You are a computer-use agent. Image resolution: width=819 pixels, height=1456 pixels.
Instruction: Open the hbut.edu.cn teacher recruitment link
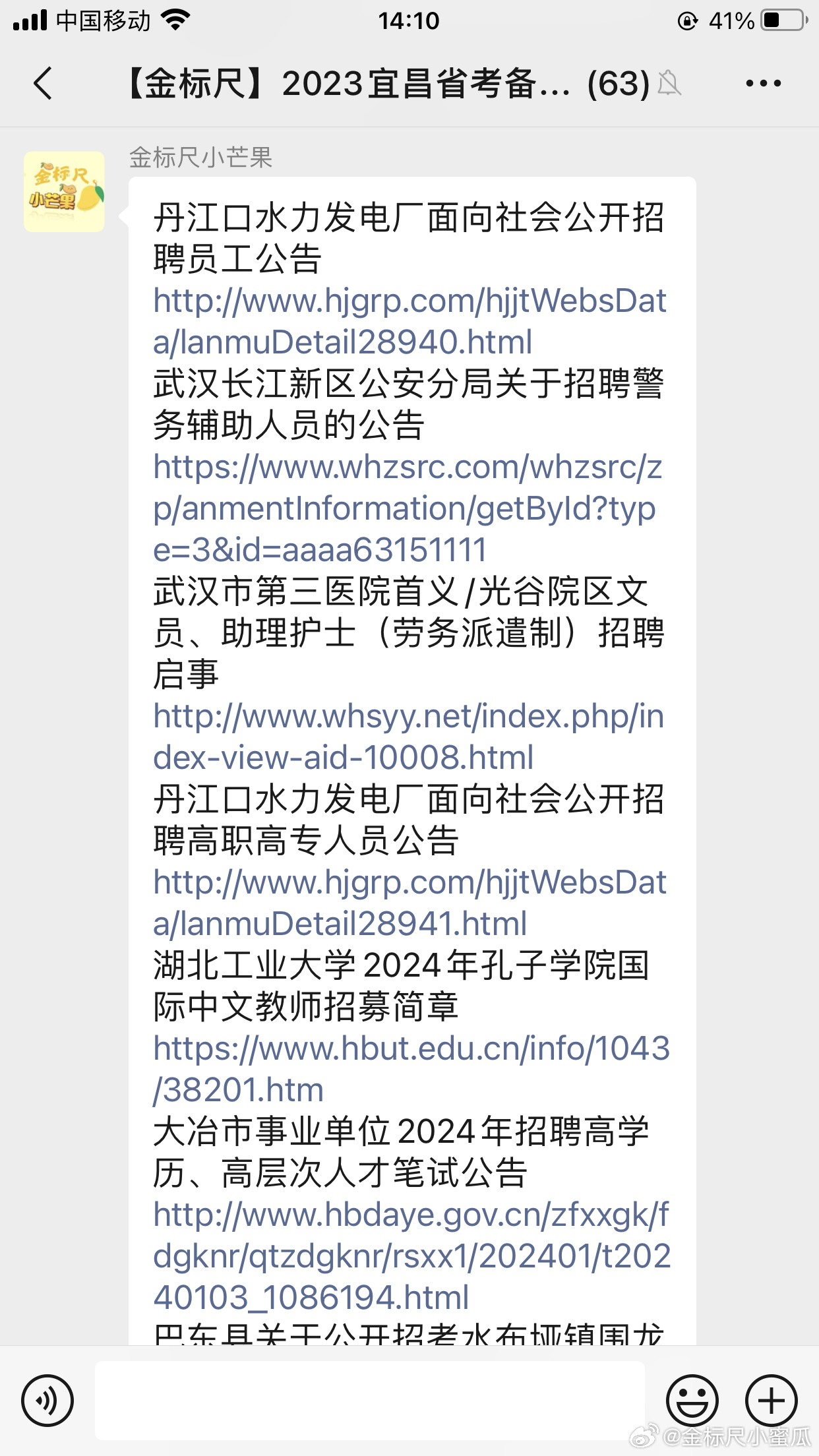pos(411,1069)
